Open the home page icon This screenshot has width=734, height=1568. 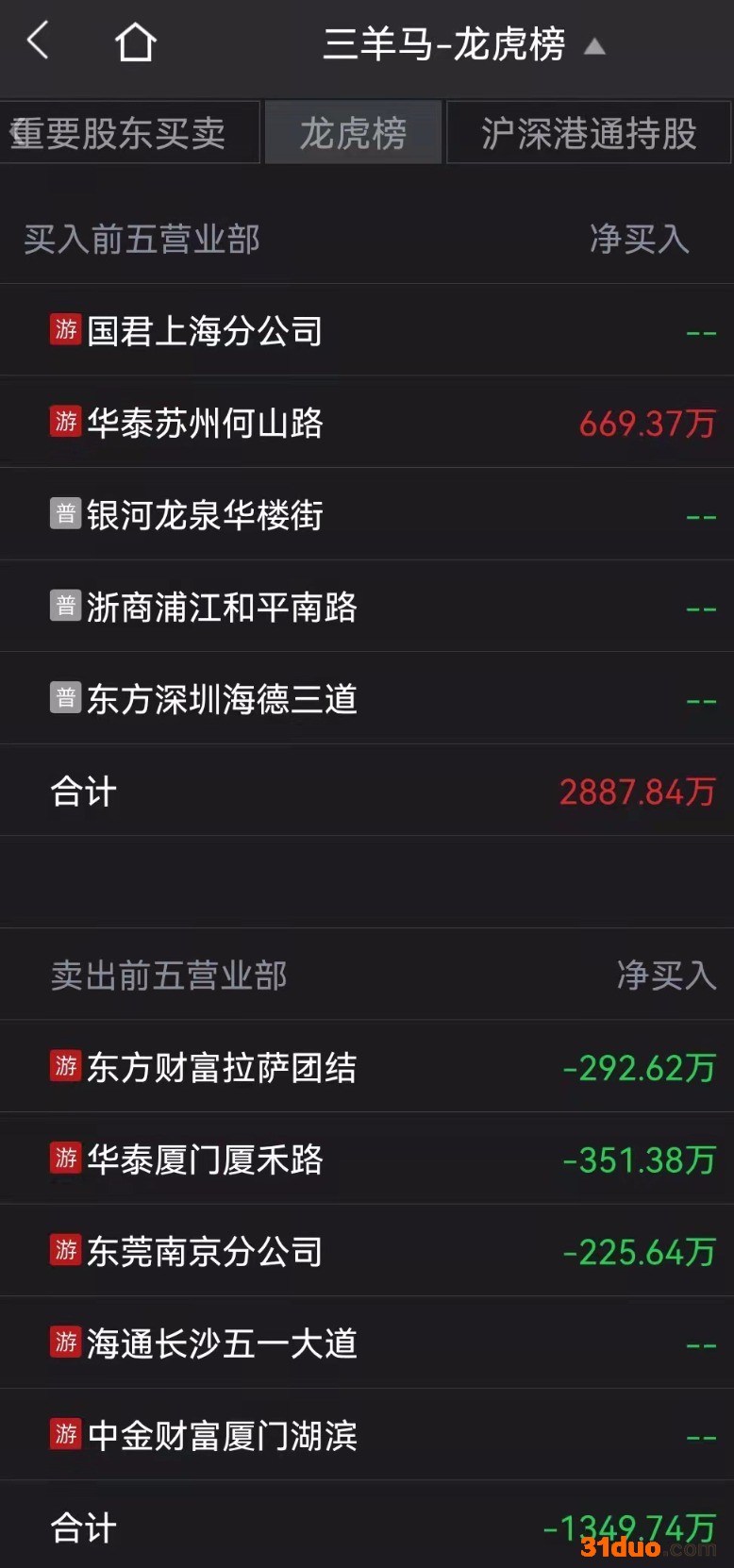(x=135, y=42)
